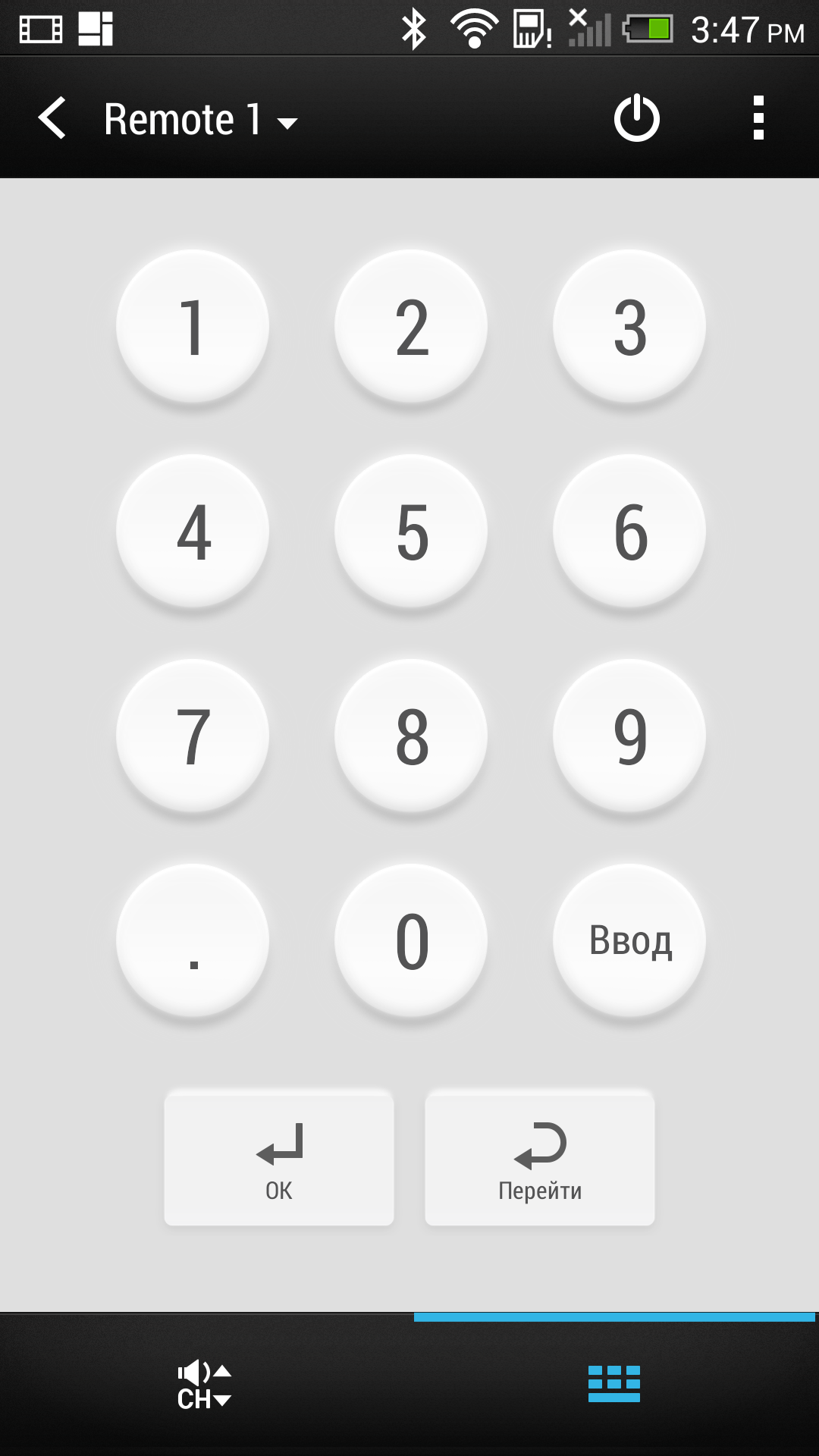Screen dimensions: 819x1456
Task: Expand the Remote 1 dropdown
Action: tap(201, 120)
